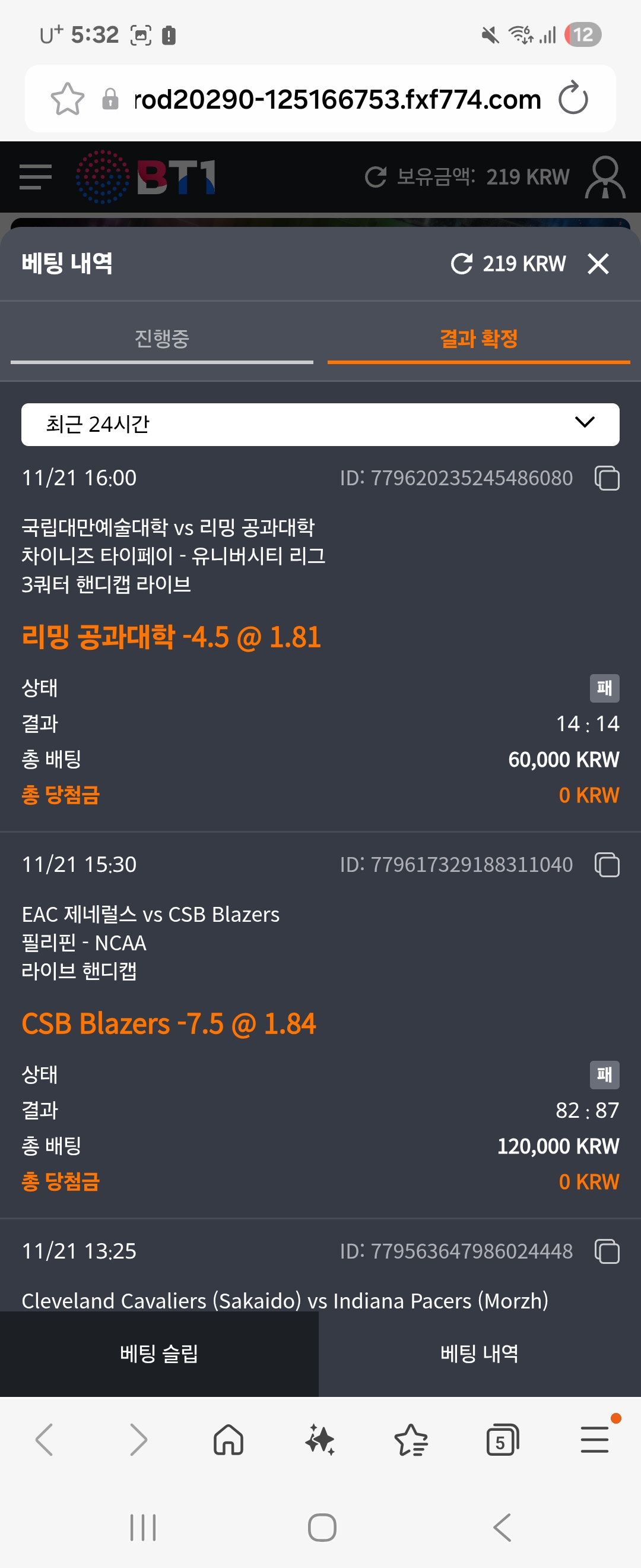
Task: Reload the page from the address bar
Action: [573, 99]
